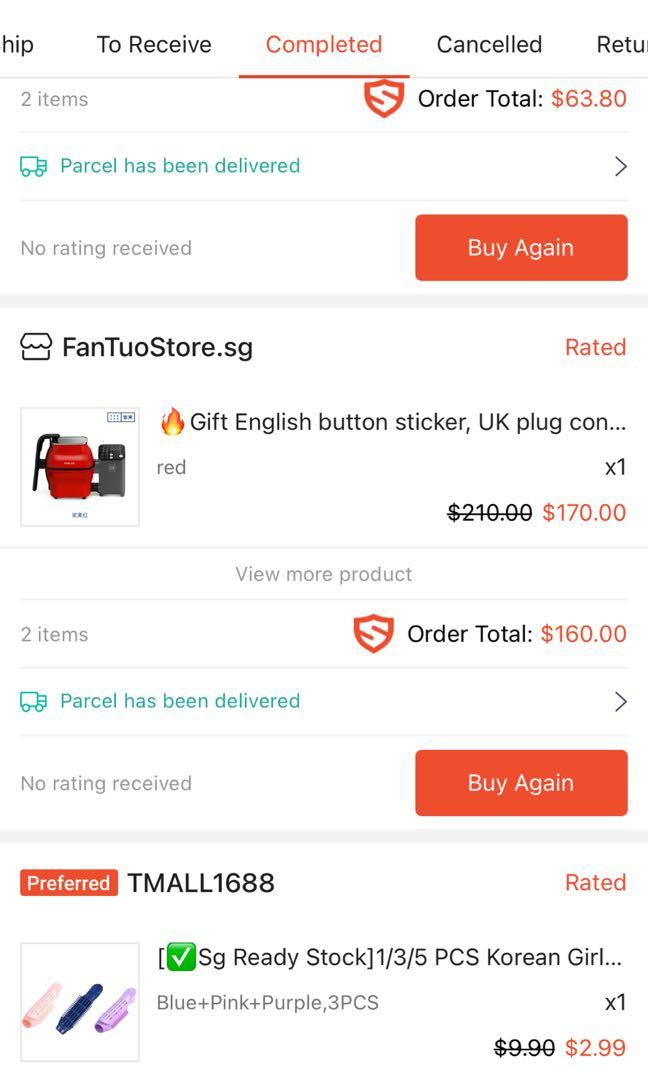View delivery details for $63.80 order
This screenshot has width=648, height=1080.
323,166
